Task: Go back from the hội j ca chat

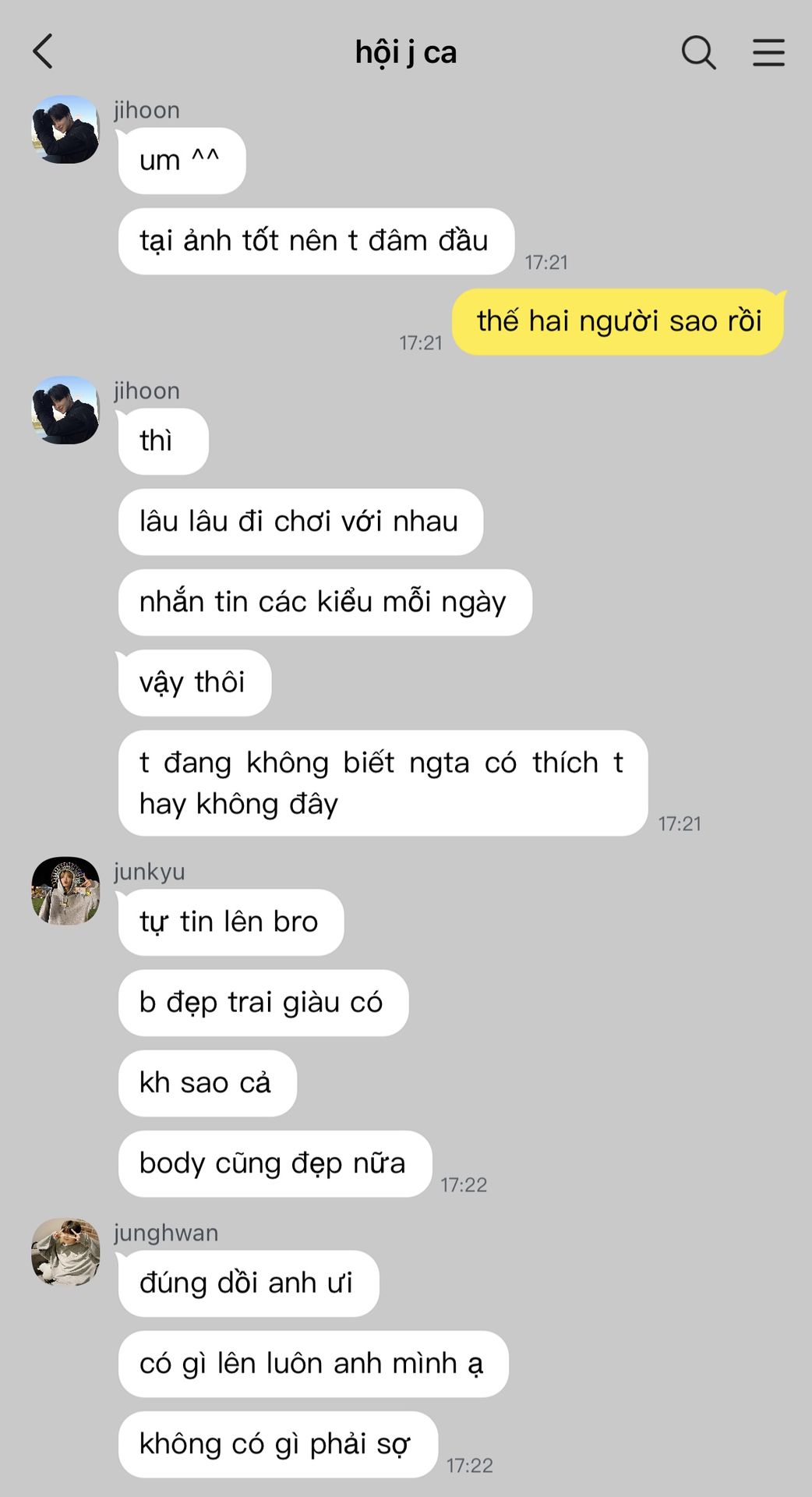Action: point(43,52)
